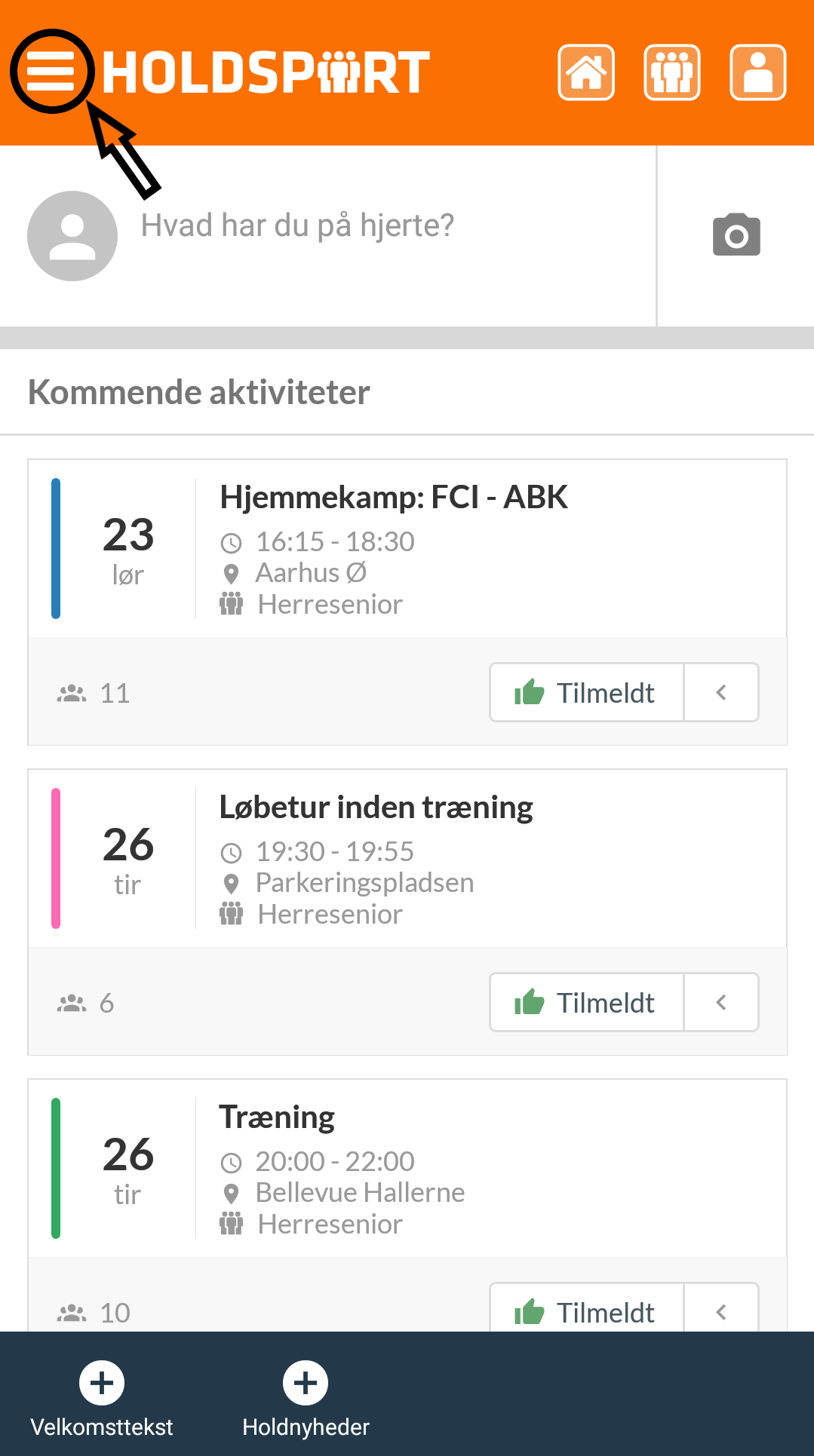Go to the home icon
This screenshot has width=814, height=1456.
click(x=586, y=72)
